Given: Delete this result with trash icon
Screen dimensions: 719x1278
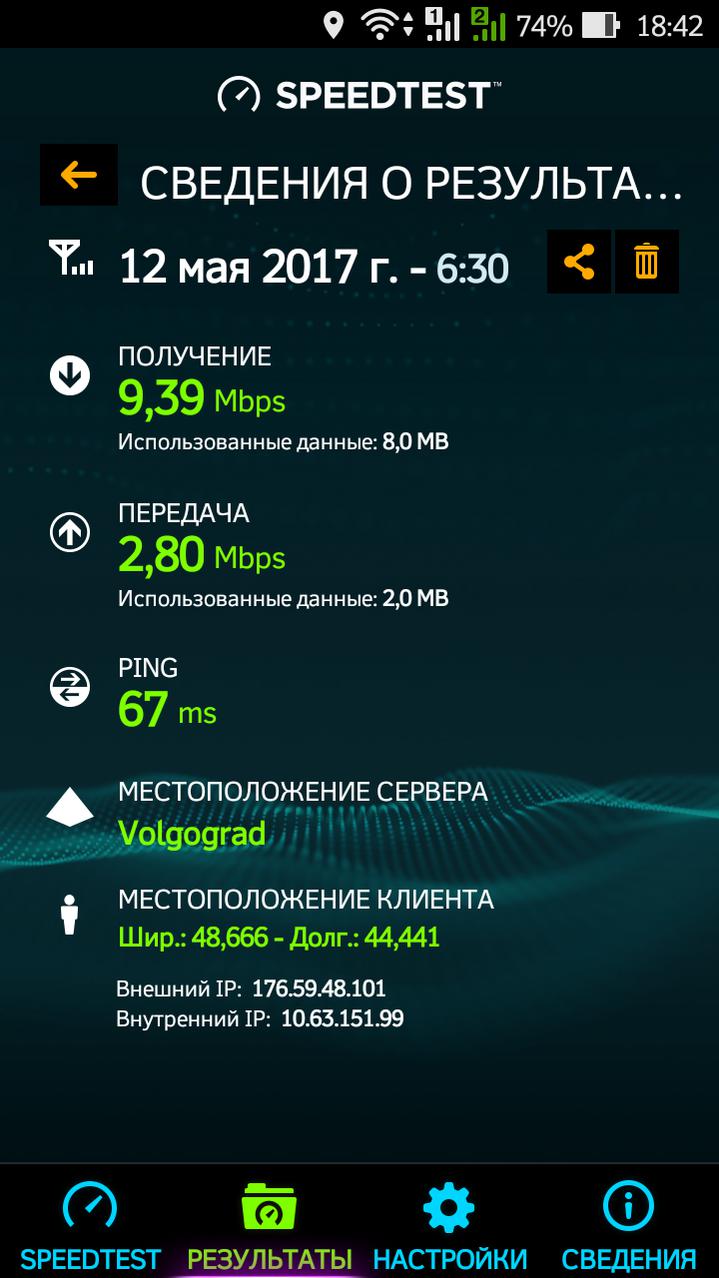Looking at the screenshot, I should pos(647,262).
